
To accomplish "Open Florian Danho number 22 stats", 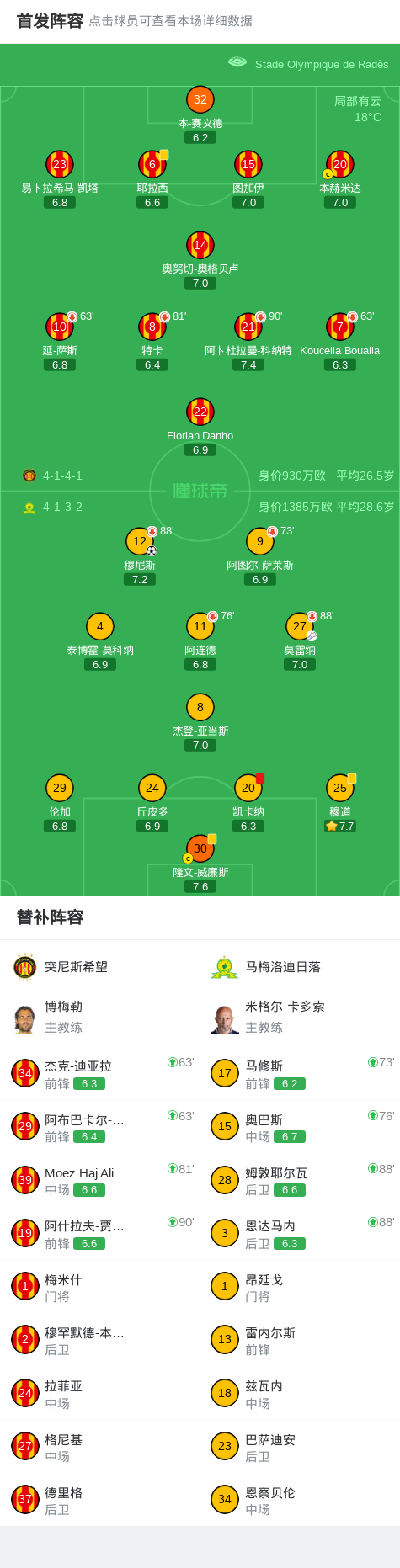I will 200,427.
